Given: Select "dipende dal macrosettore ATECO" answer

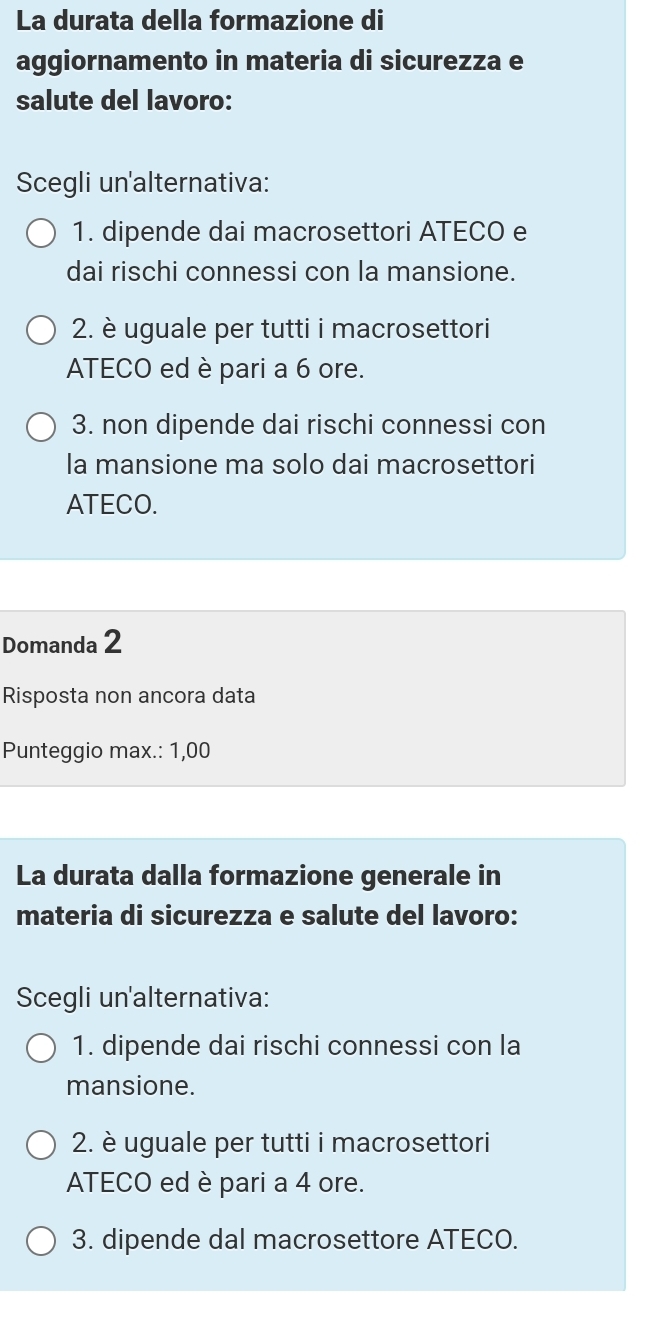Looking at the screenshot, I should coord(41,1242).
